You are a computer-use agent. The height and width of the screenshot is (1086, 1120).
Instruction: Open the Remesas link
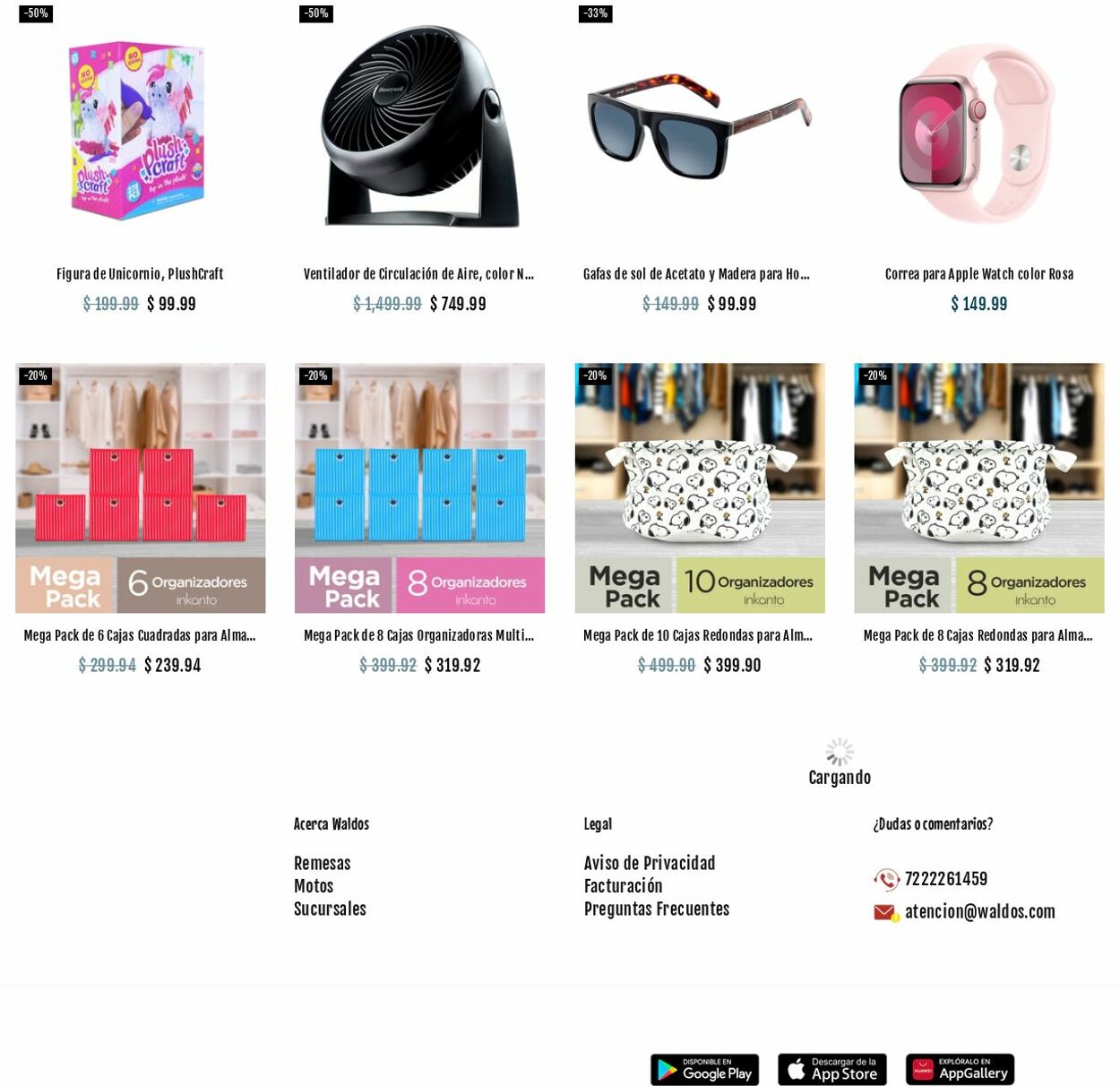(322, 864)
